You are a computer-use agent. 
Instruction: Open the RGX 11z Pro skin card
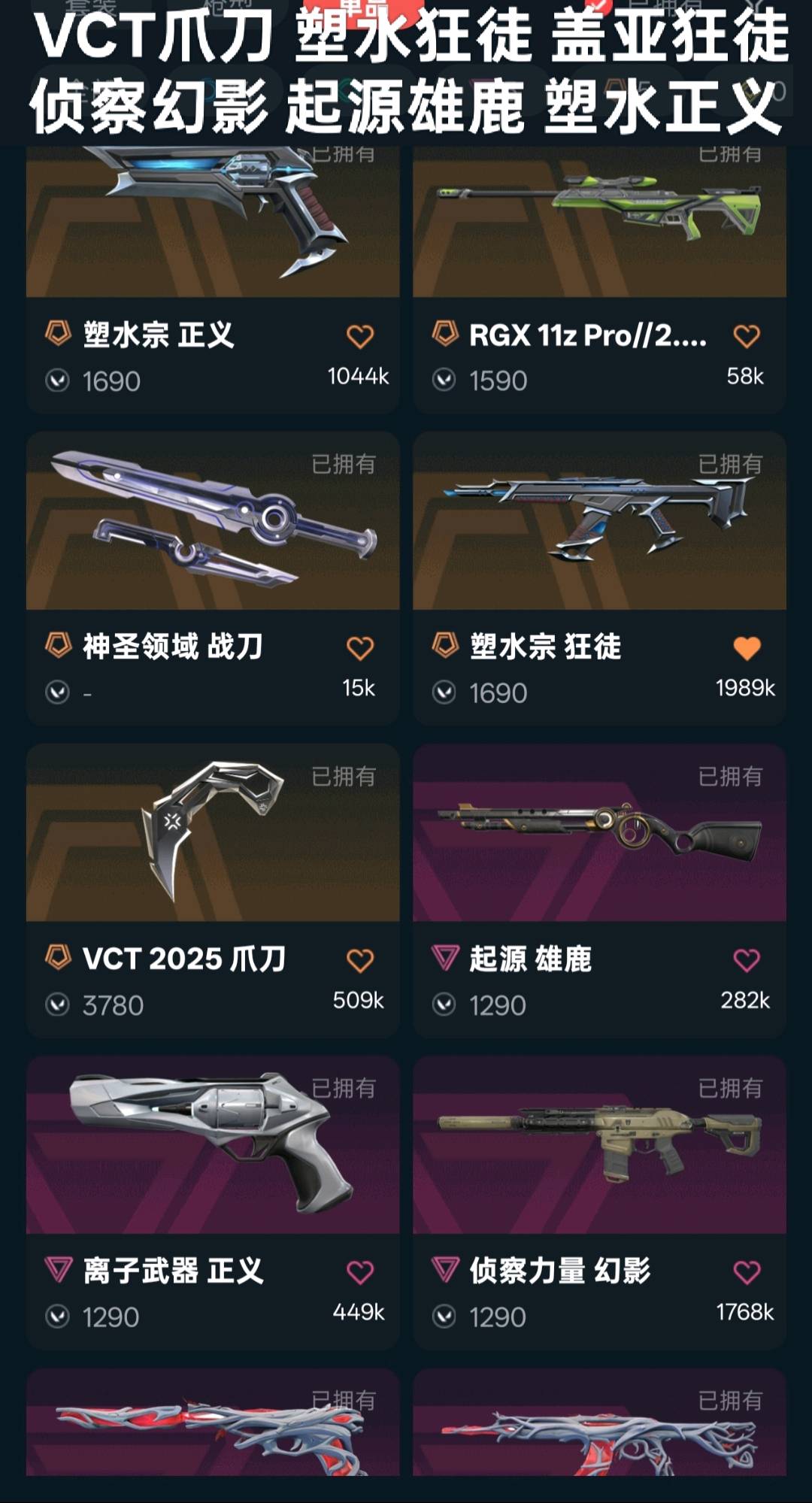tap(599, 226)
